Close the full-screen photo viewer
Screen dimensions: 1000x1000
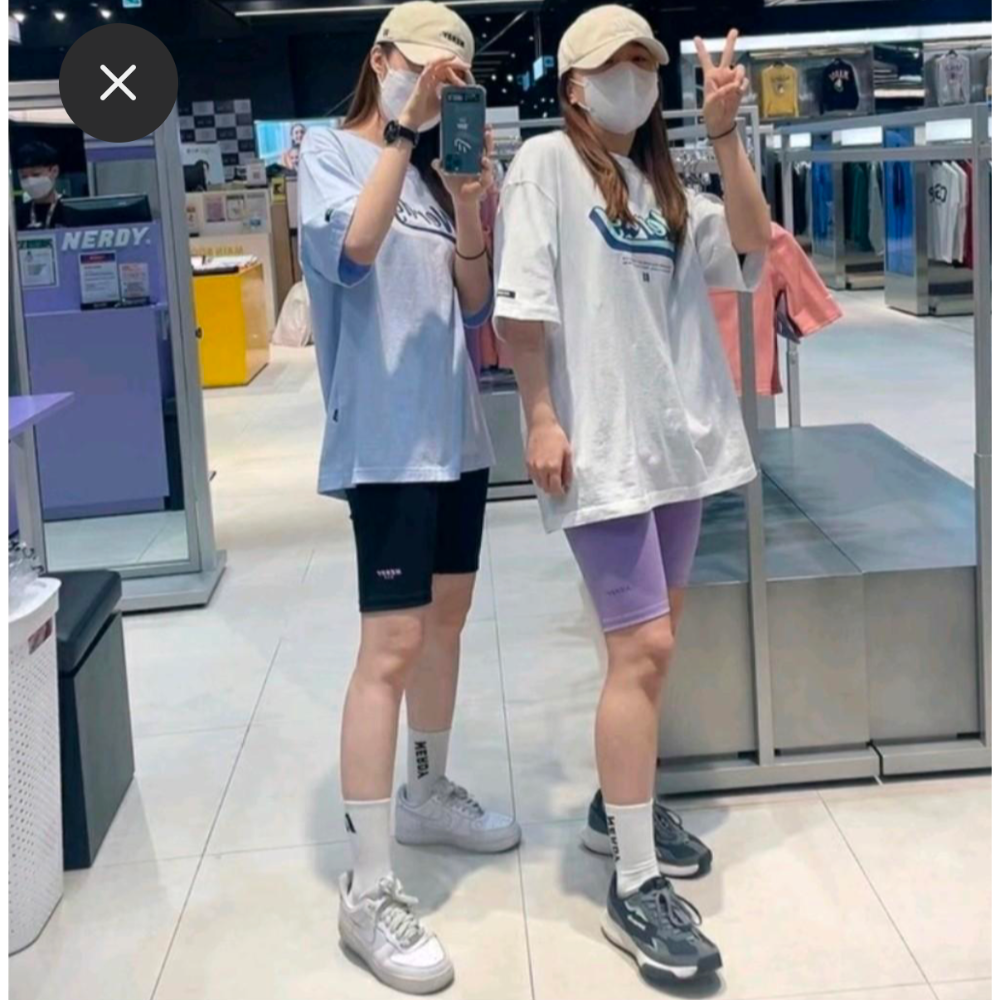click(x=118, y=83)
